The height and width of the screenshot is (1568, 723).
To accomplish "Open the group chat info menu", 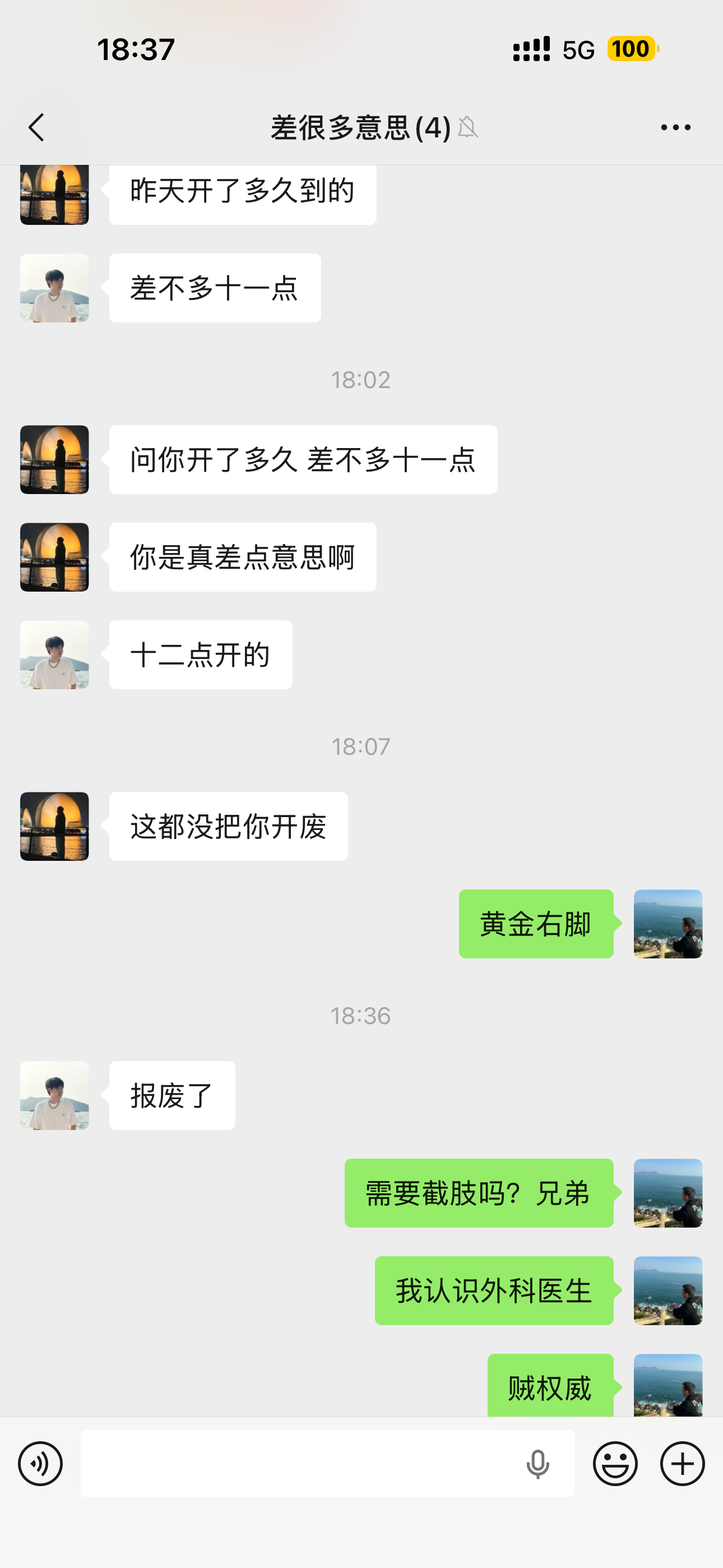I will tap(675, 127).
